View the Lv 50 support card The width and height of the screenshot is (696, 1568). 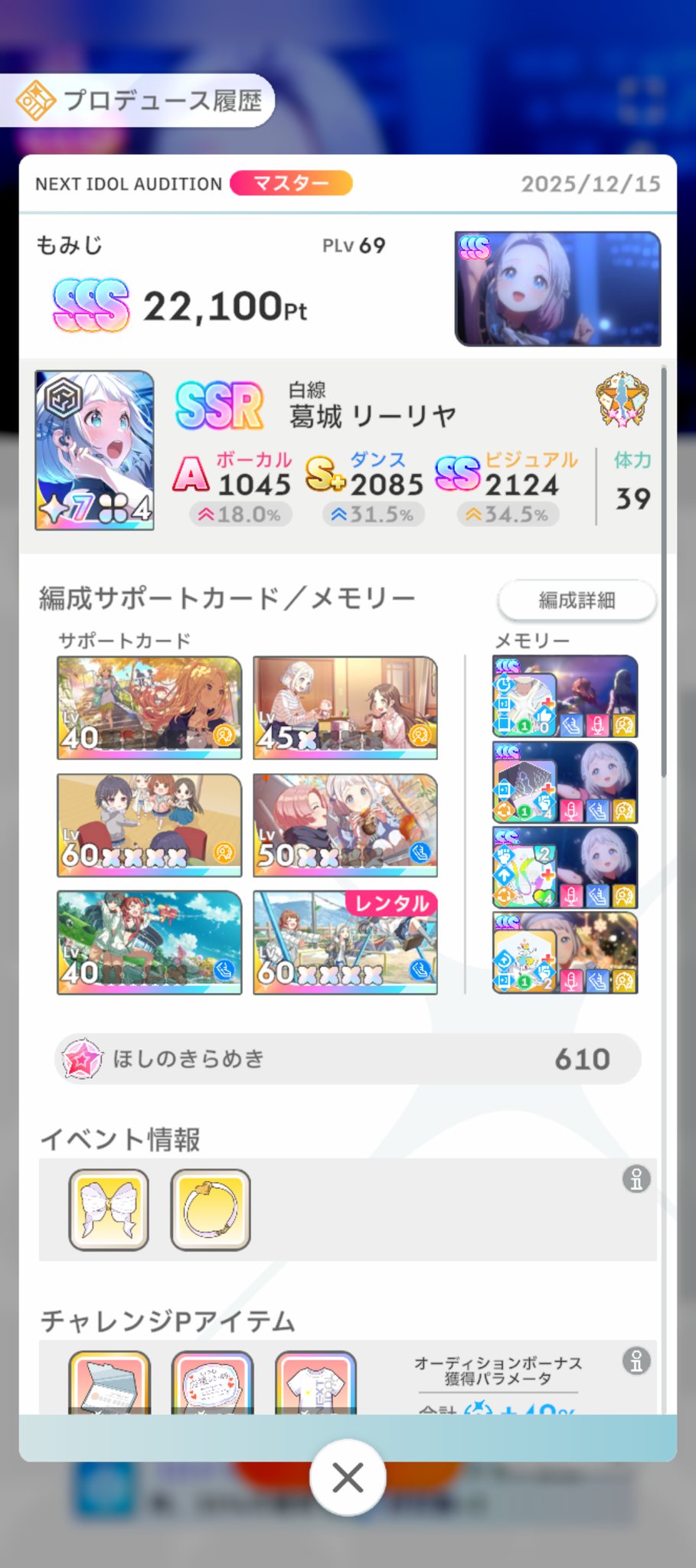(x=345, y=825)
